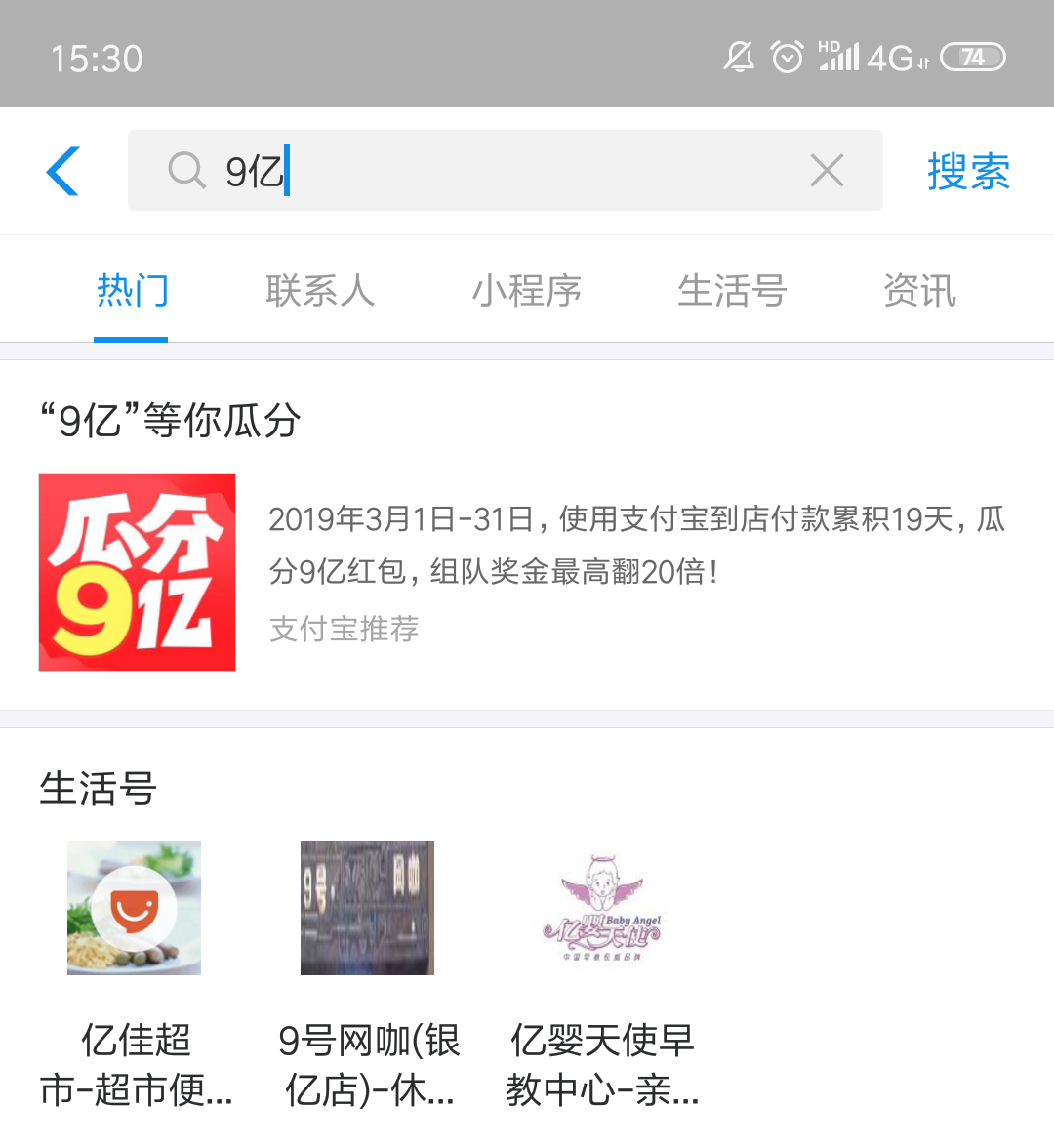Open the 亿佳超市 smiley logo
The image size is (1054, 1148).
[x=134, y=908]
